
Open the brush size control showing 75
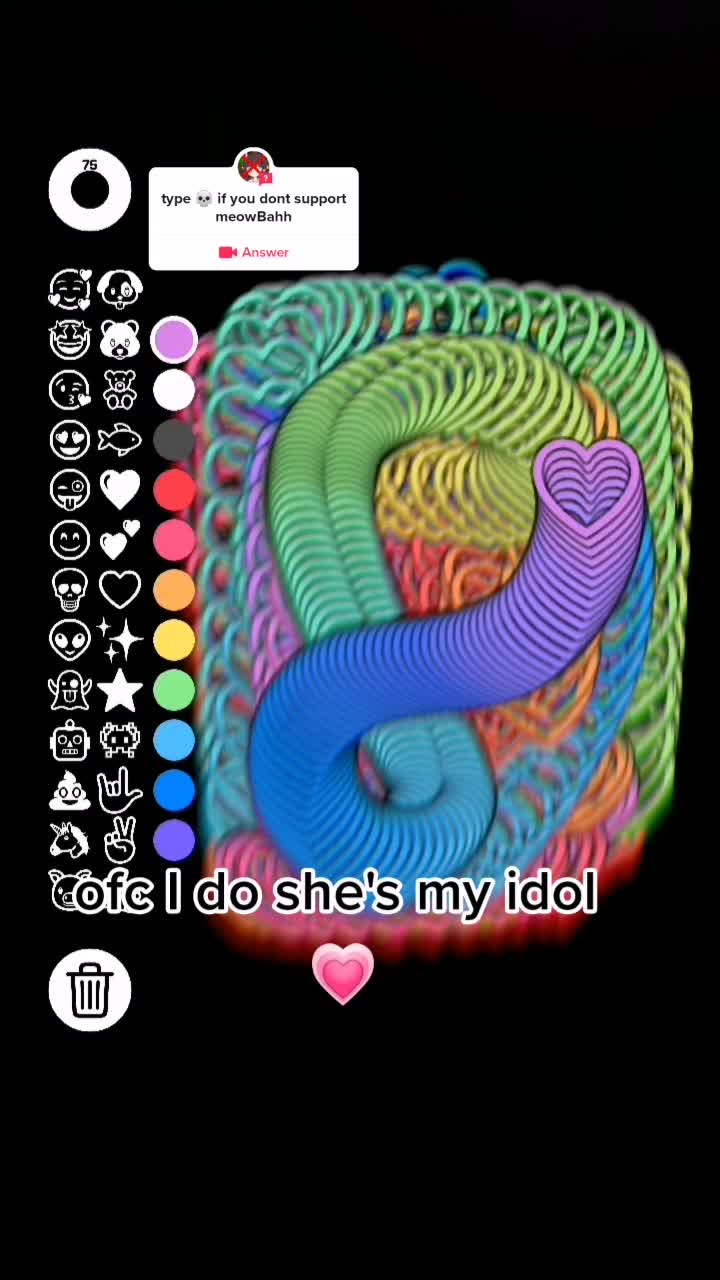pyautogui.click(x=90, y=190)
